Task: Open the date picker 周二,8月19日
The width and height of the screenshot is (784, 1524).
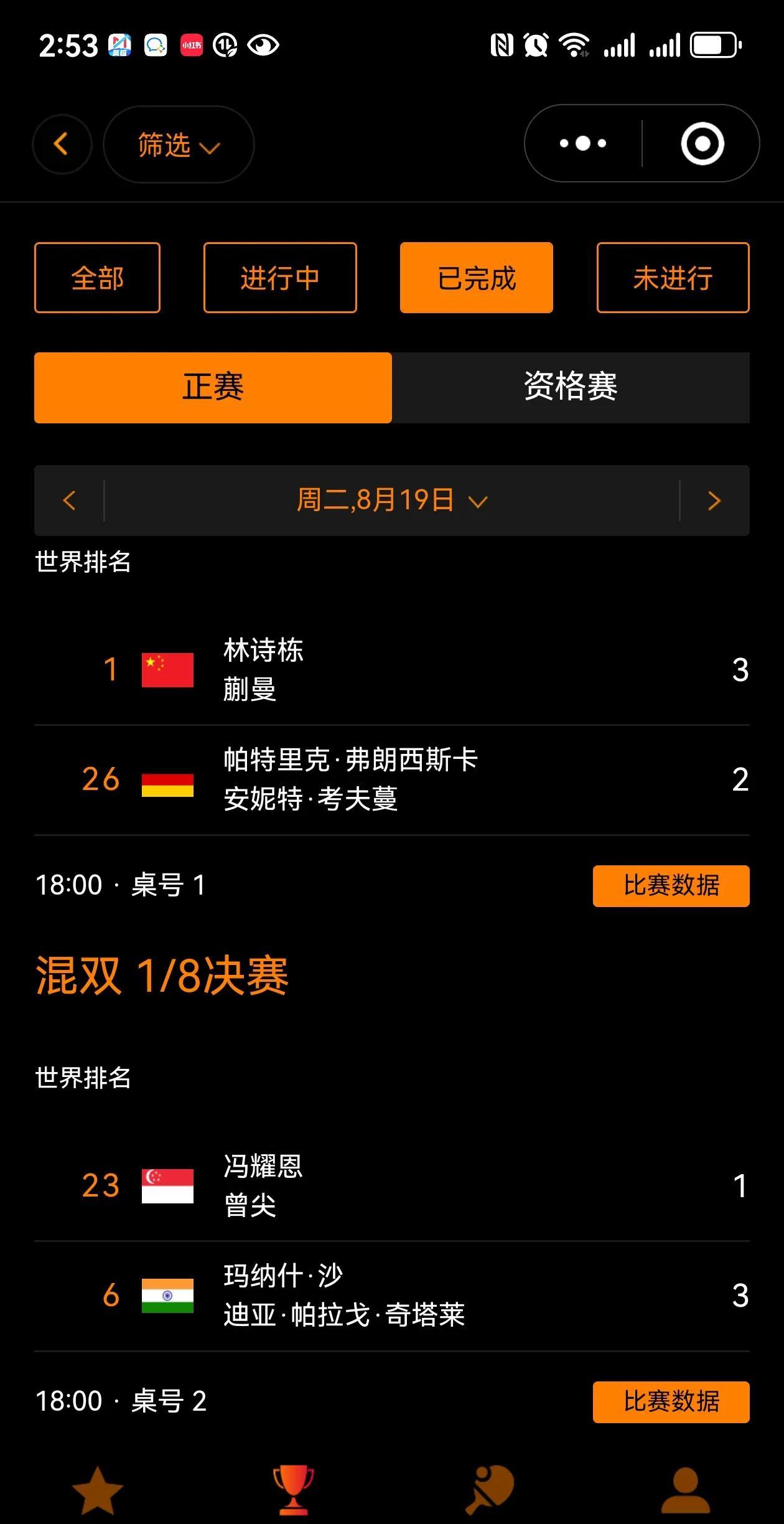Action: coord(392,501)
